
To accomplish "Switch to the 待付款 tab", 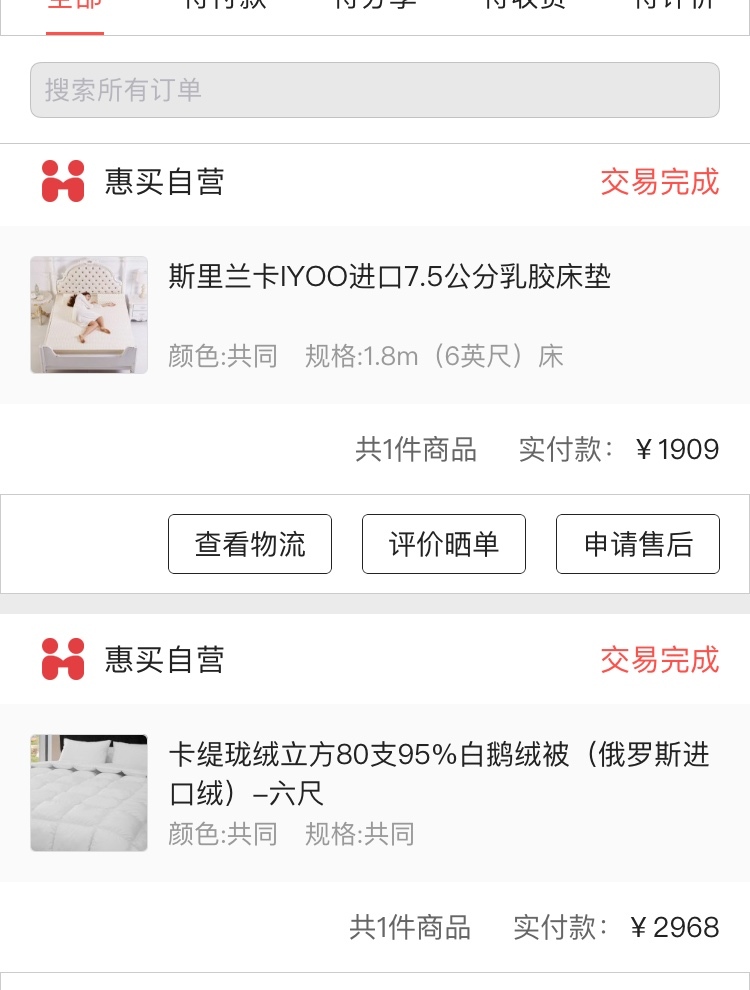I will tap(224, 6).
